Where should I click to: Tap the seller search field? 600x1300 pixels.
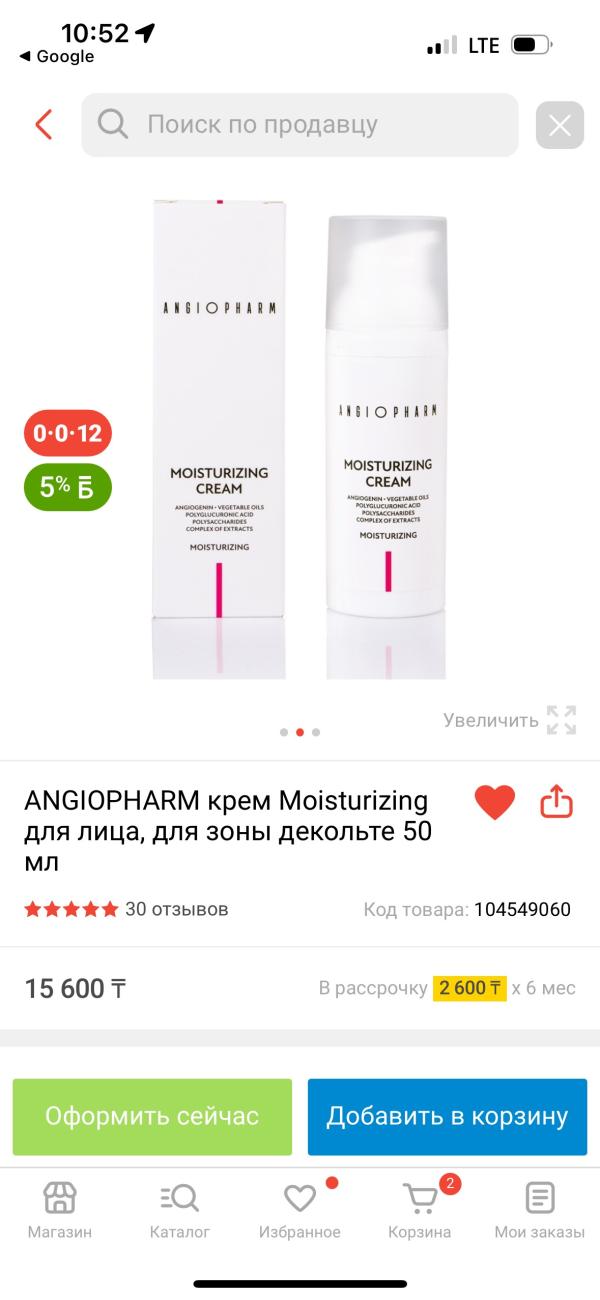(300, 125)
